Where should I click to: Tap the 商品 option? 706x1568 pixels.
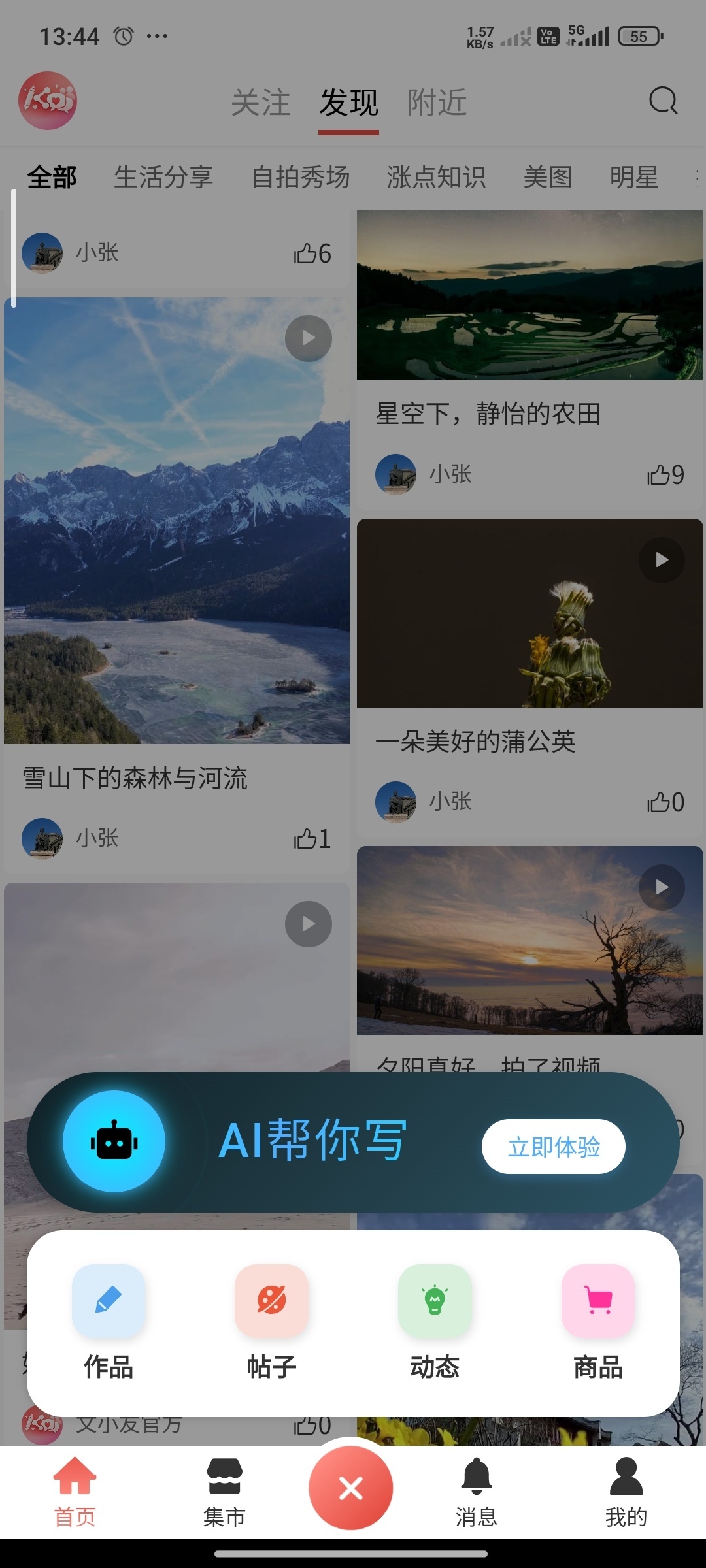point(598,1321)
